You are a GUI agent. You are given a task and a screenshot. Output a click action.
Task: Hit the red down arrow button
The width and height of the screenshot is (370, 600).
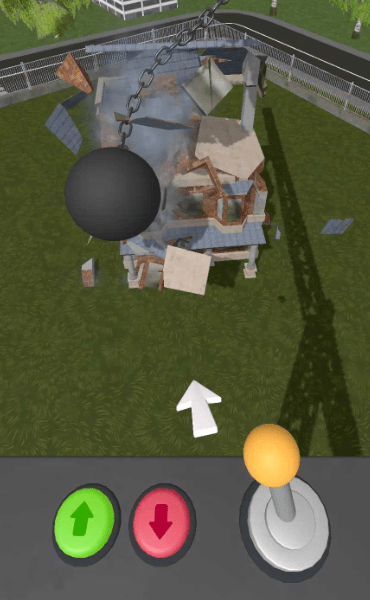point(161,524)
